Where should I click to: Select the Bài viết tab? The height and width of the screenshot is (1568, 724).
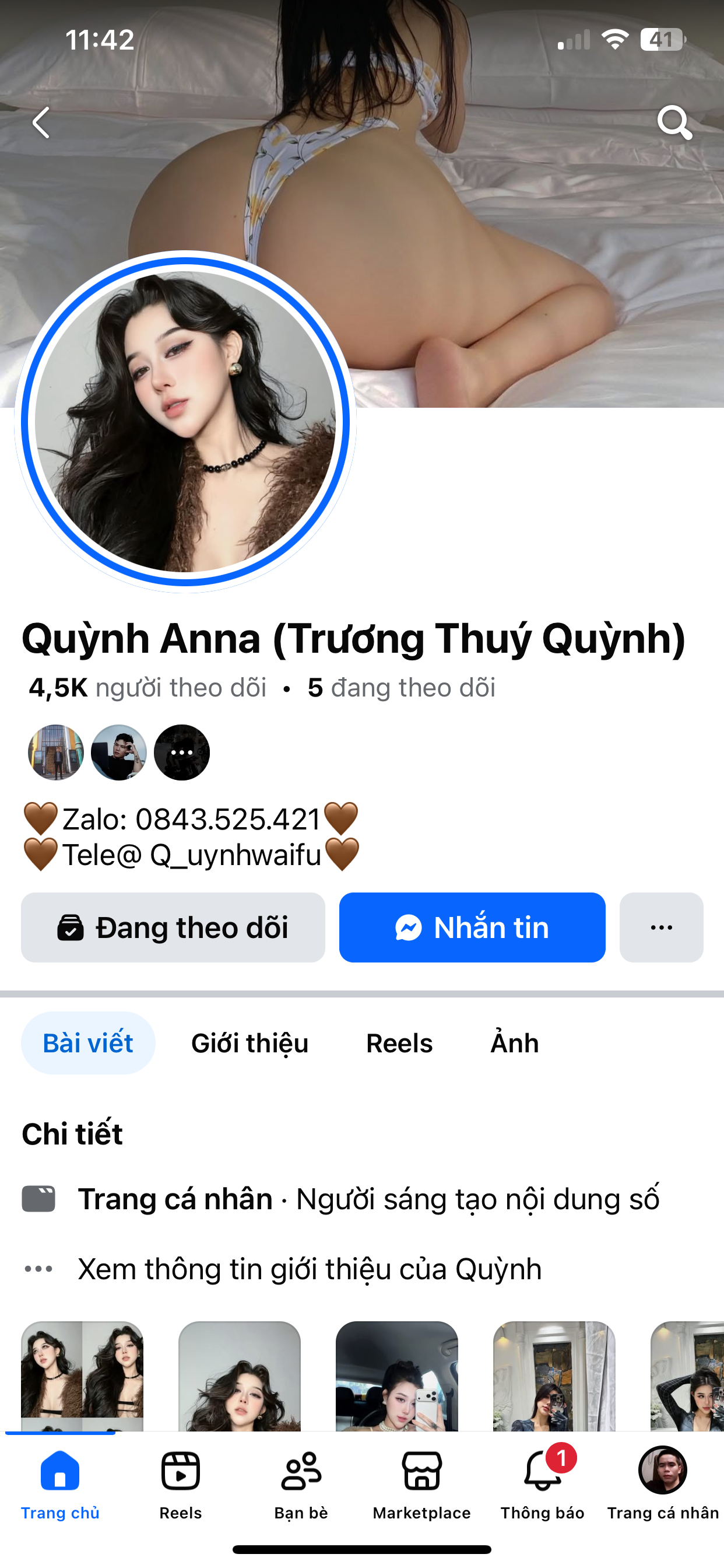88,1042
